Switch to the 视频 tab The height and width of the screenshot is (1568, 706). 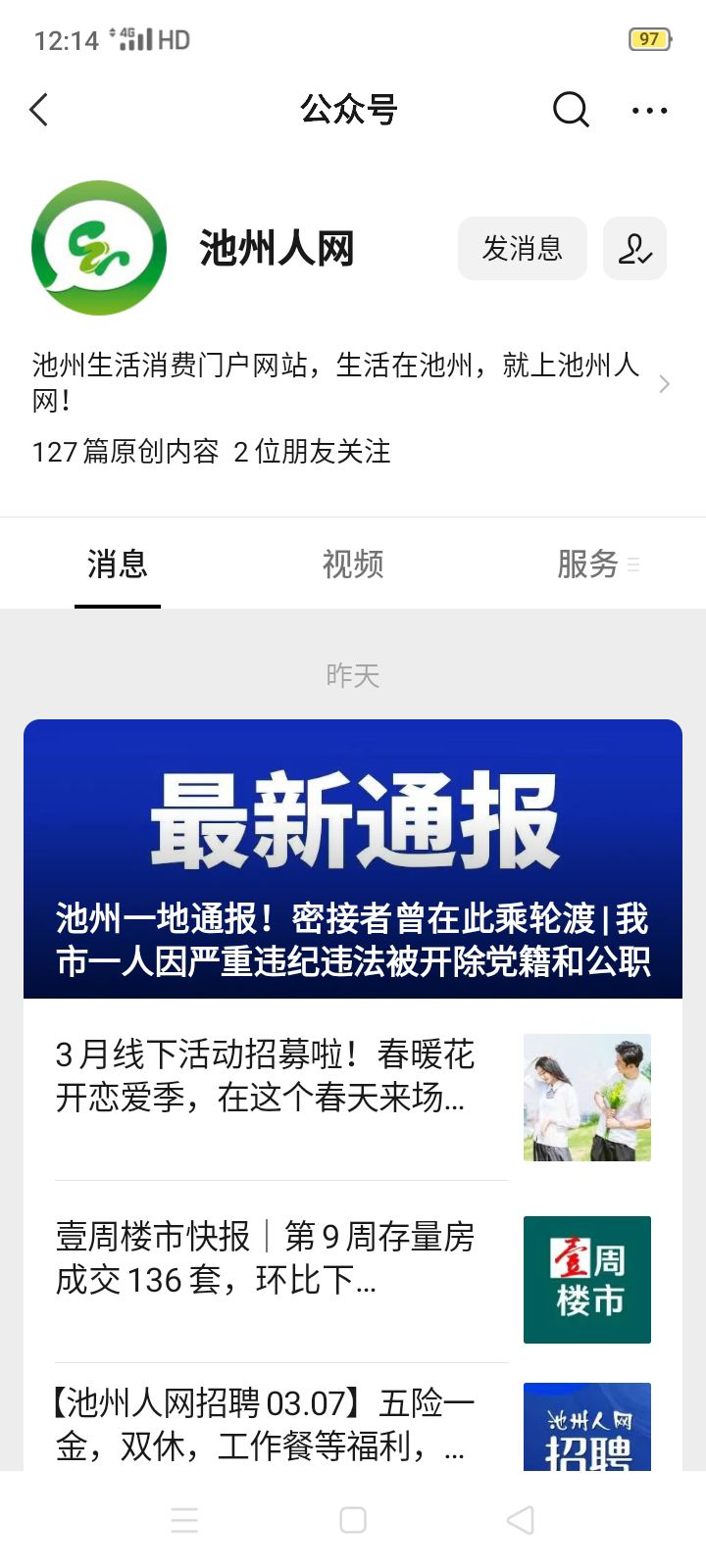(353, 564)
